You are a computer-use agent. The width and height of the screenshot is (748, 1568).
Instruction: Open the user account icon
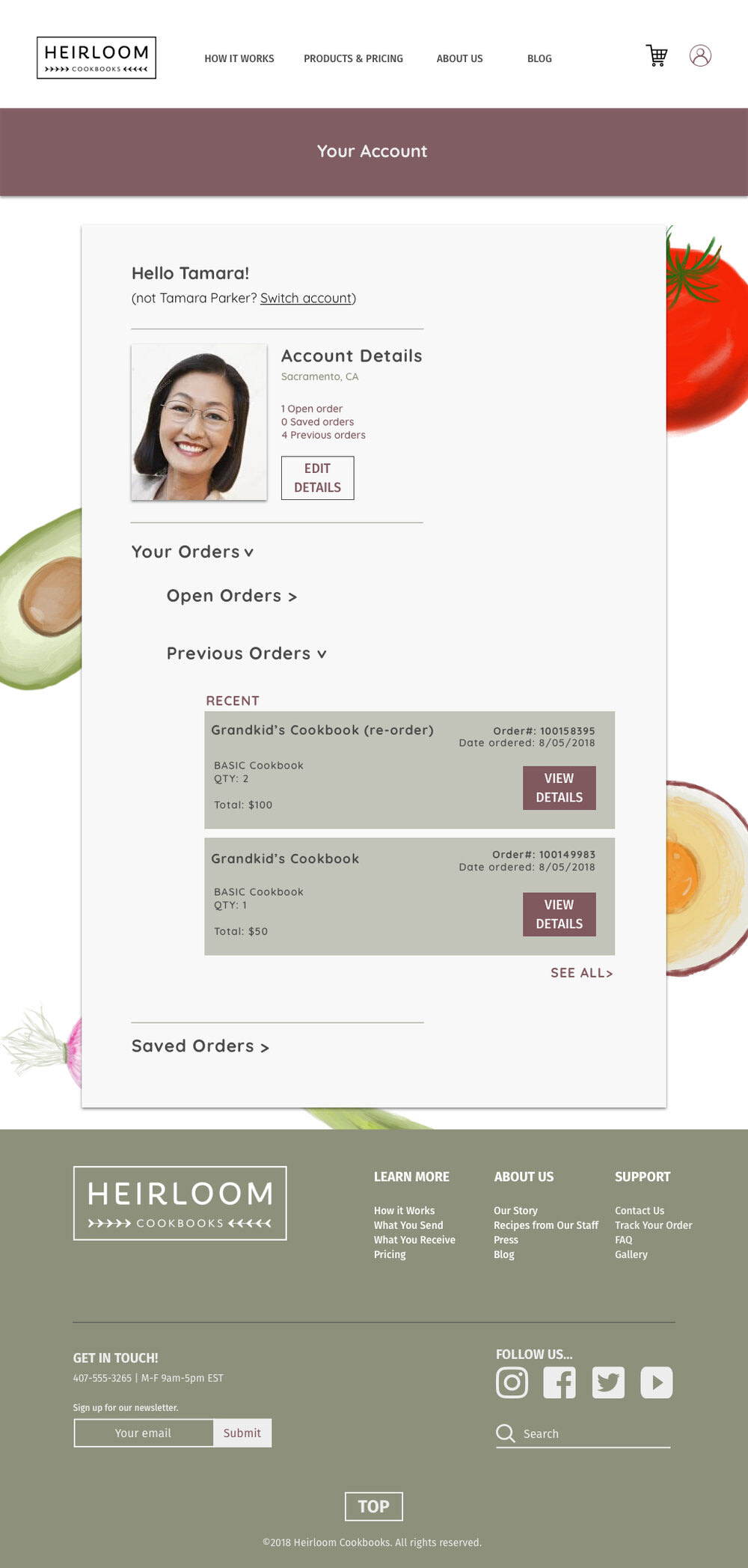700,56
